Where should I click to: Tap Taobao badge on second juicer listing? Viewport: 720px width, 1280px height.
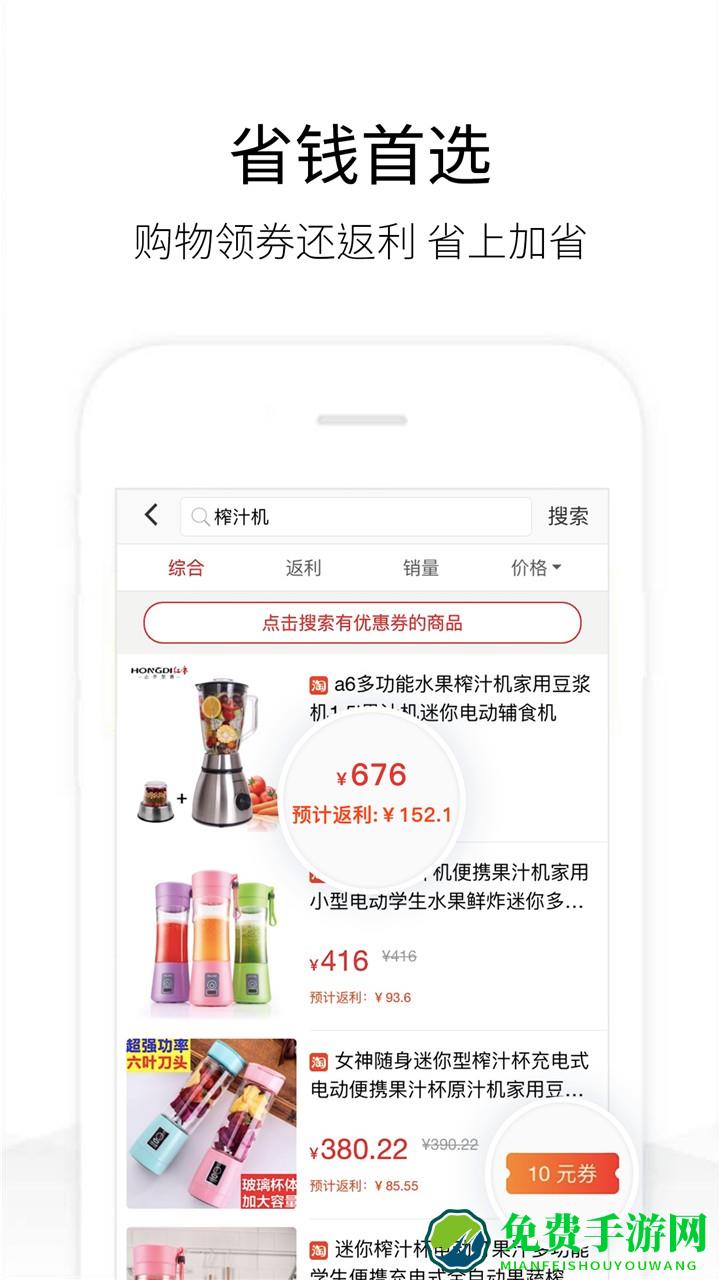tap(317, 873)
